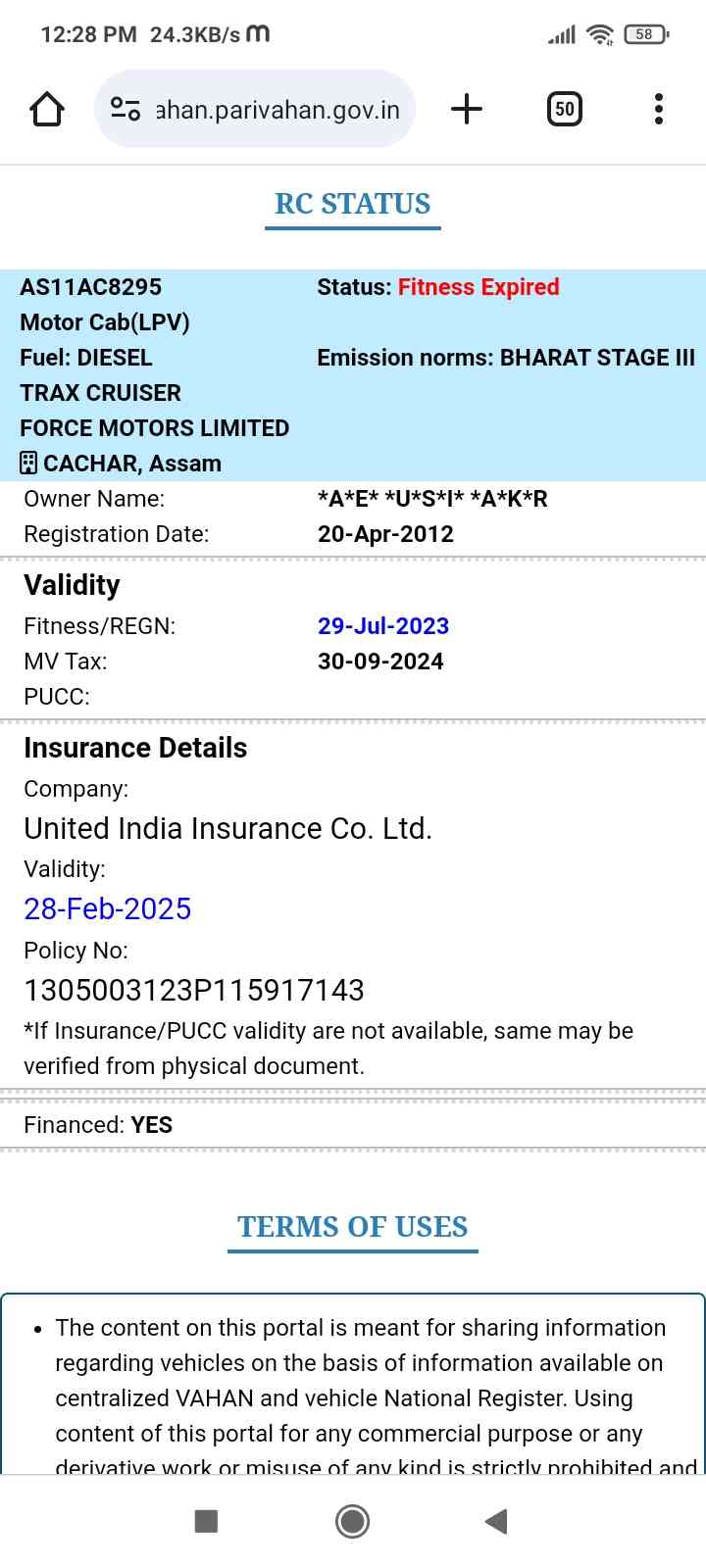Go to the system home screen

[352, 1521]
